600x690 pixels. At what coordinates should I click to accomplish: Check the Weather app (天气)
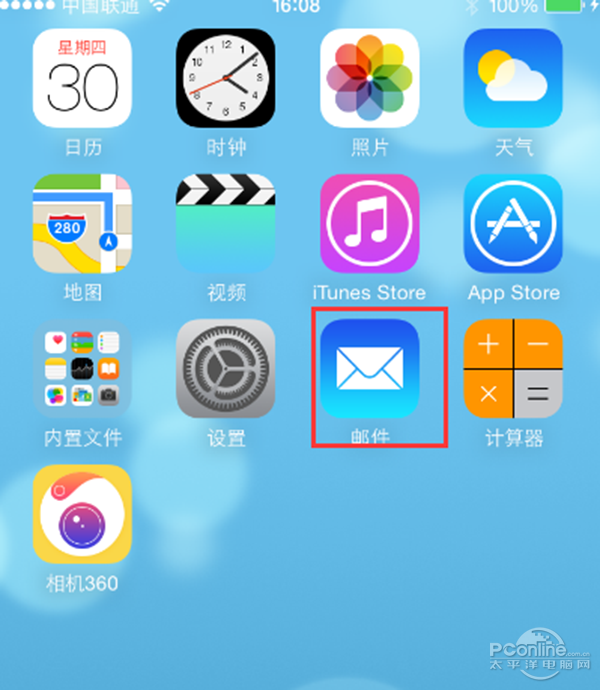point(513,78)
